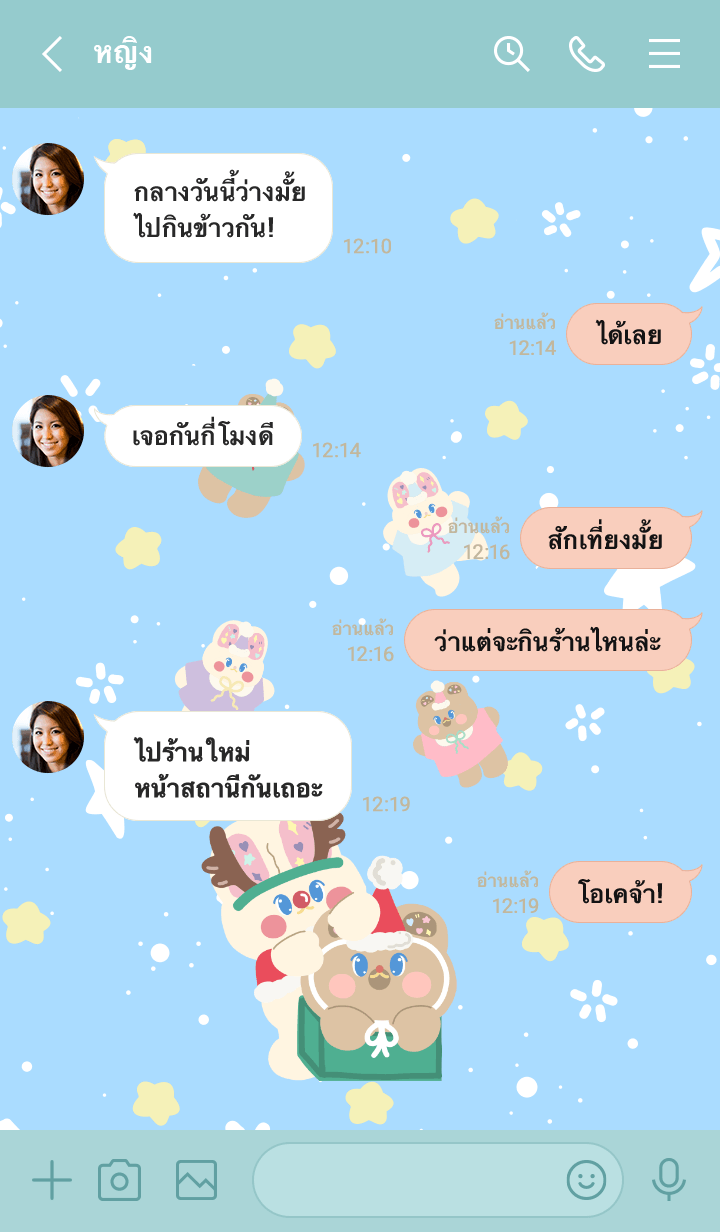
Task: Launch the camera to take a photo
Action: 119,1181
